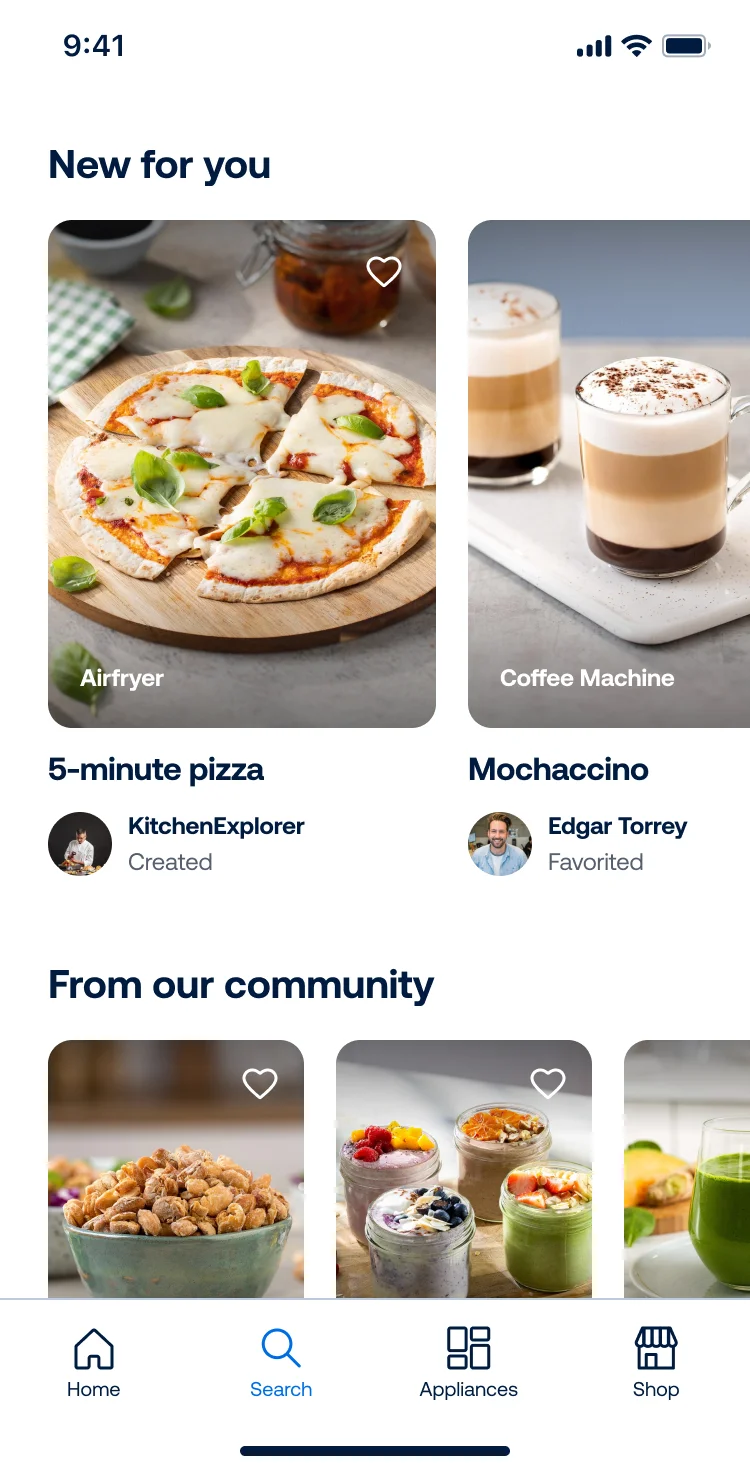Open the smoothie jars community card
The image size is (750, 1472).
(x=463, y=1190)
